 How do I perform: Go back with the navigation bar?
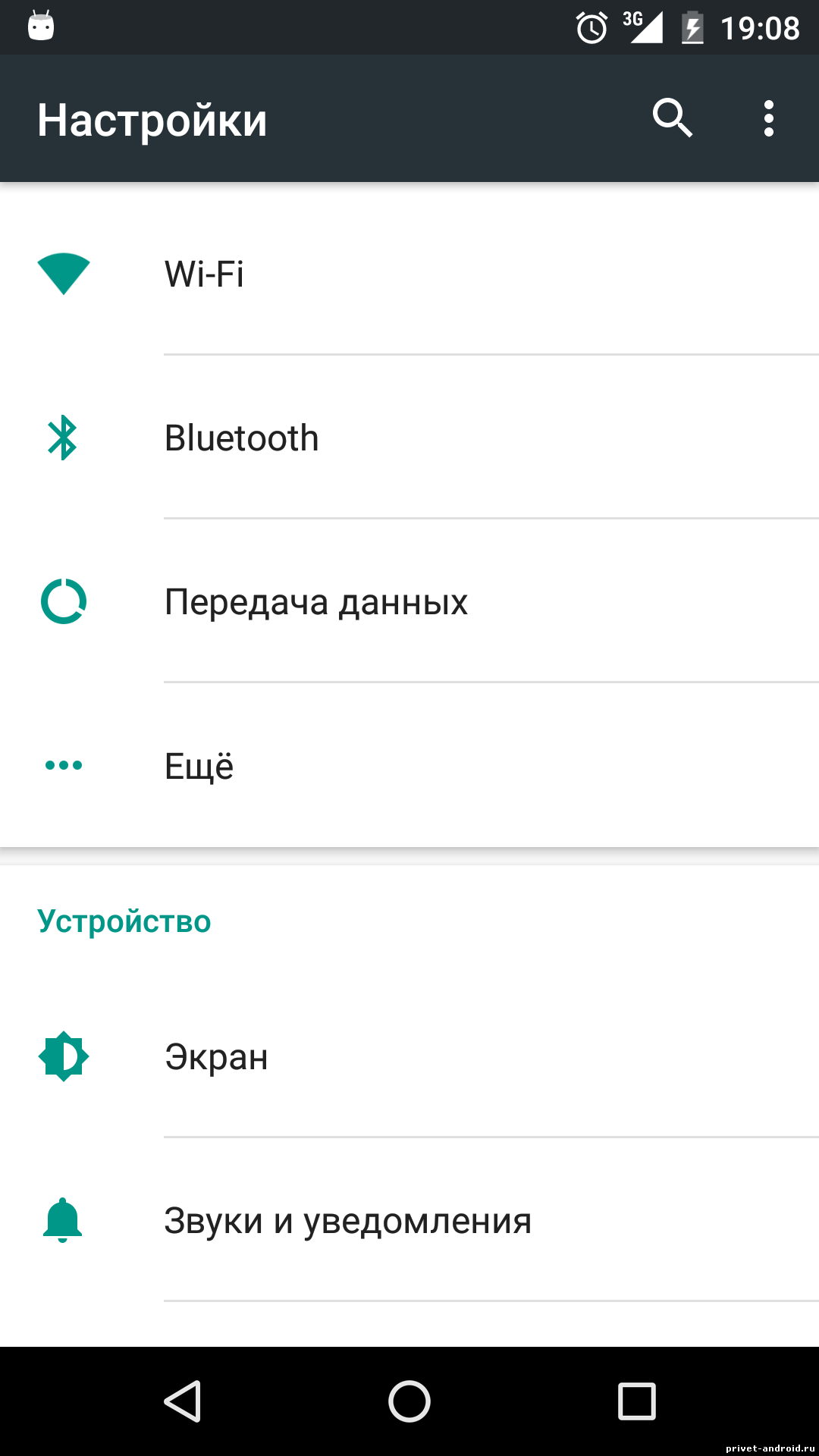[183, 1401]
